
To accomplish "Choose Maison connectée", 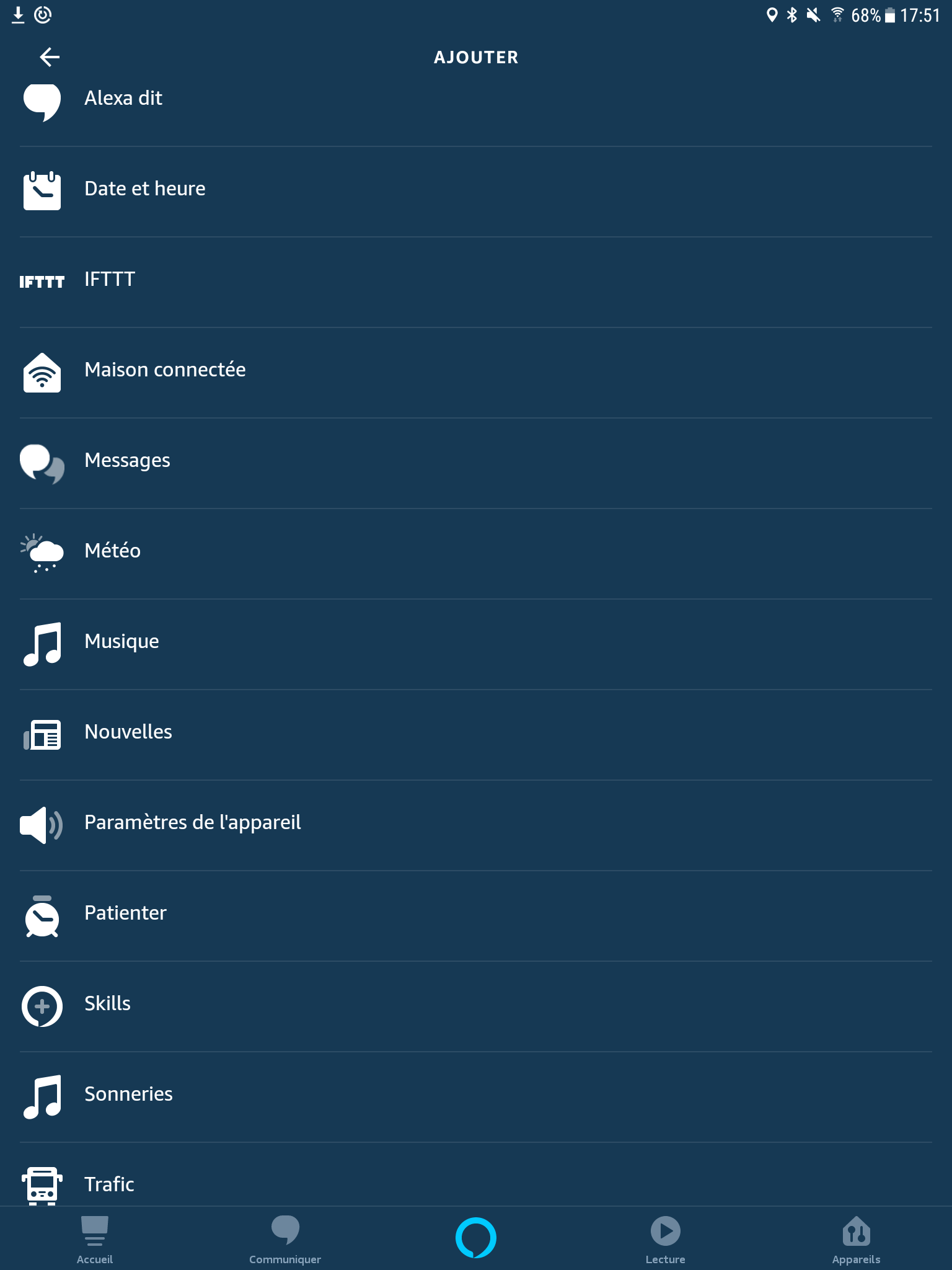I will click(x=165, y=370).
